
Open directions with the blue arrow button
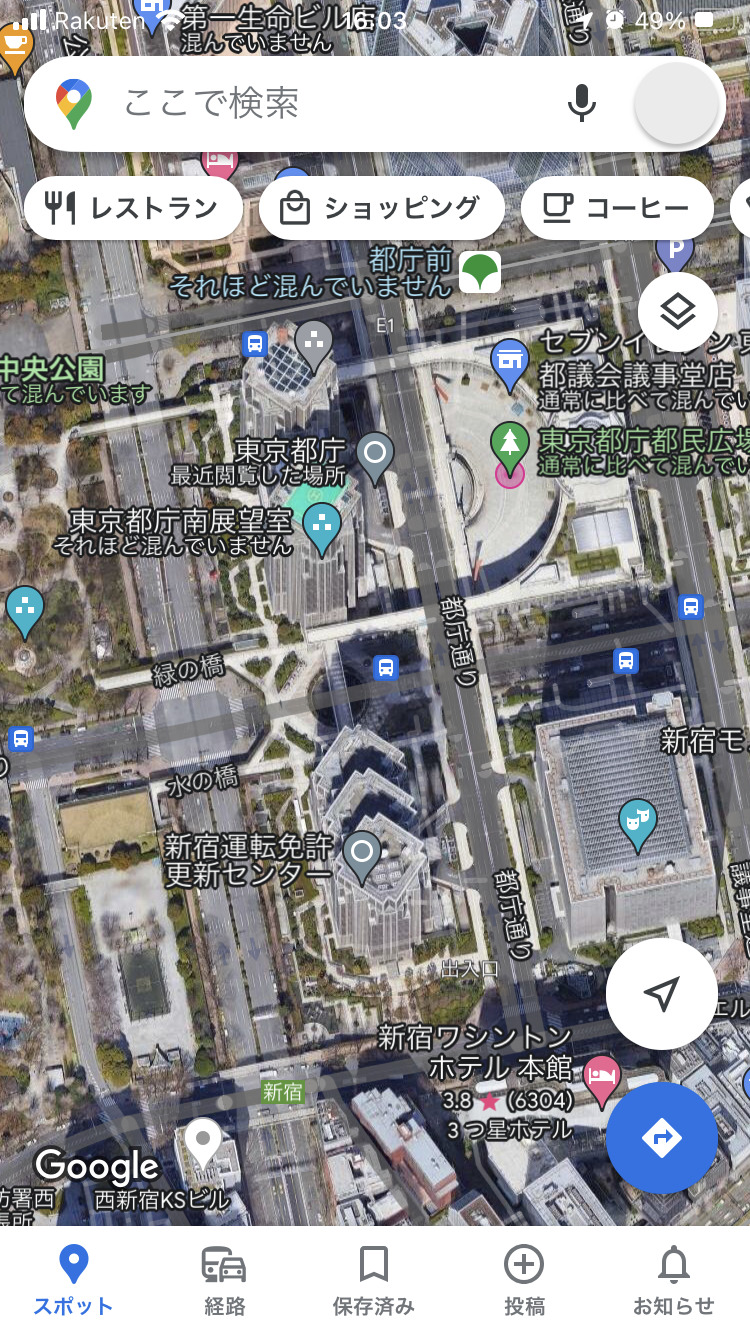pos(661,1137)
